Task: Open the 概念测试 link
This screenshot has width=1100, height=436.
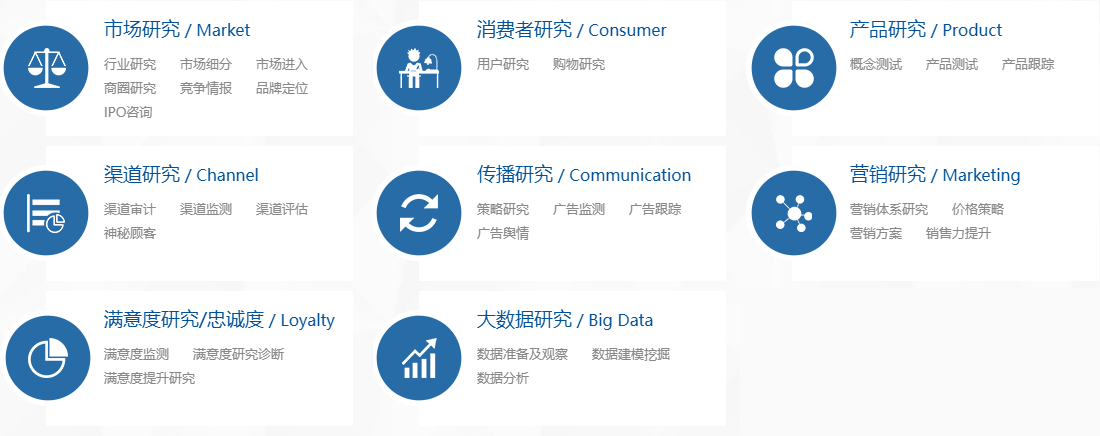Action: pos(876,64)
